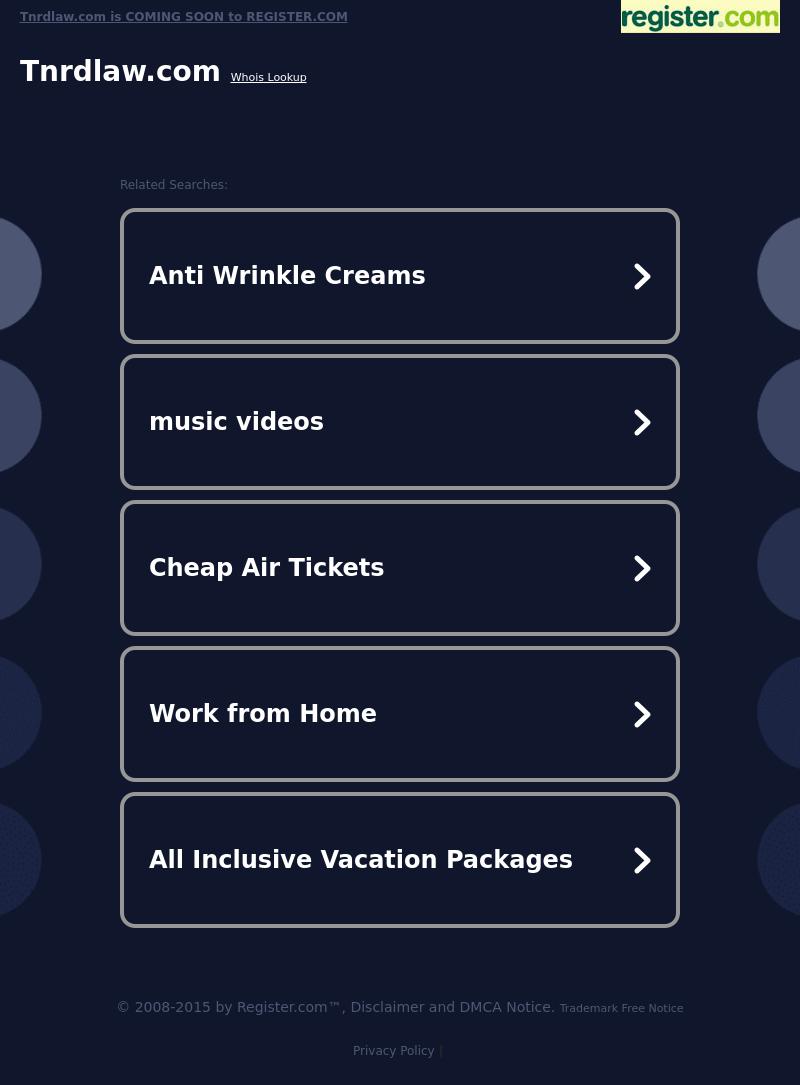The width and height of the screenshot is (800, 1085).
Task: Open the Privacy Policy link
Action: click(393, 1051)
